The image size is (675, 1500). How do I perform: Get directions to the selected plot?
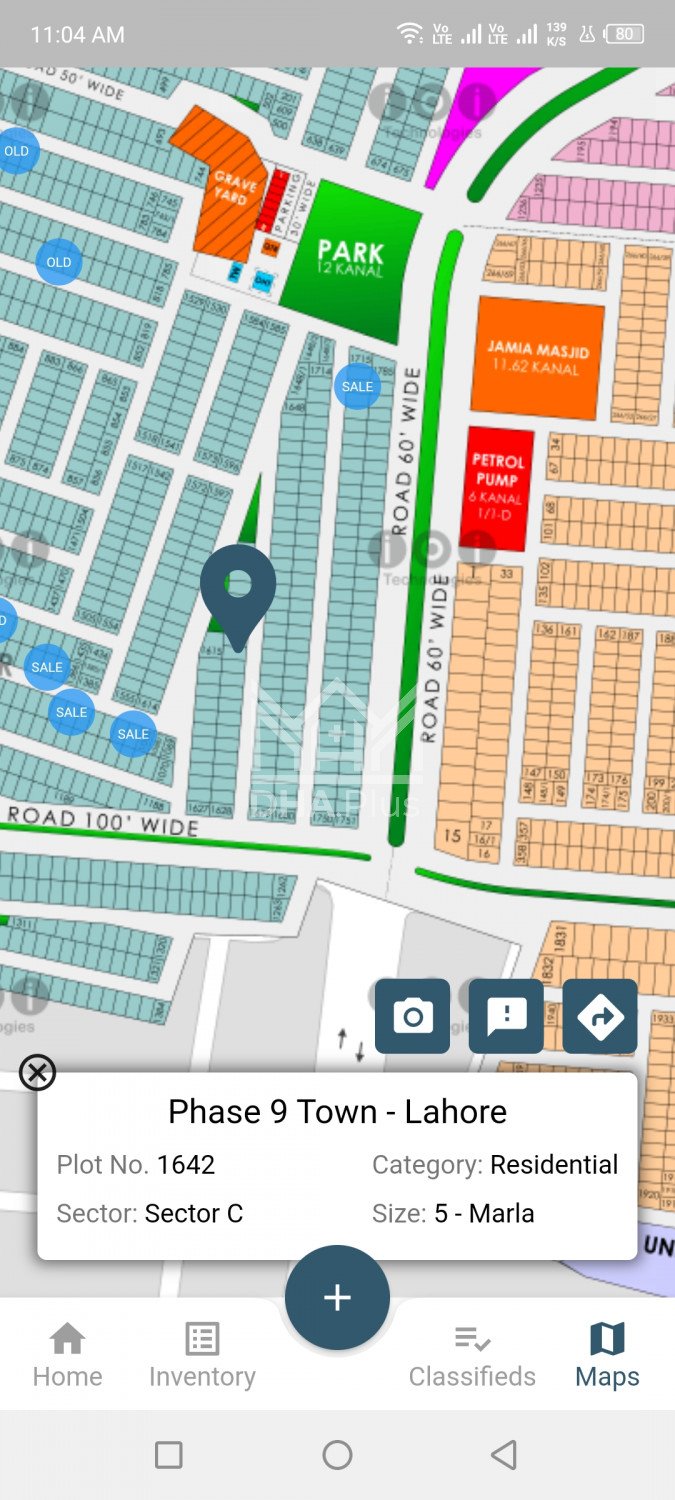(x=600, y=1016)
